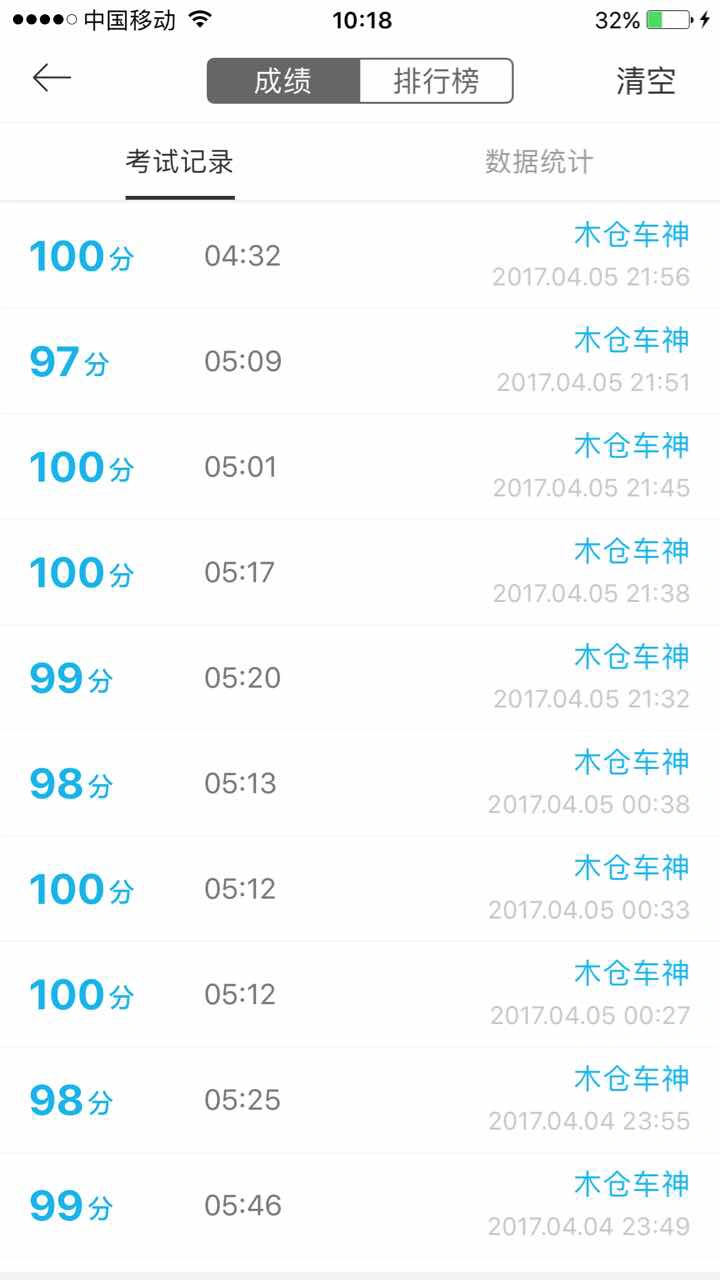This screenshot has width=720, height=1280.
Task: View the exam record dated 2017.04.05 21:45
Action: [360, 467]
